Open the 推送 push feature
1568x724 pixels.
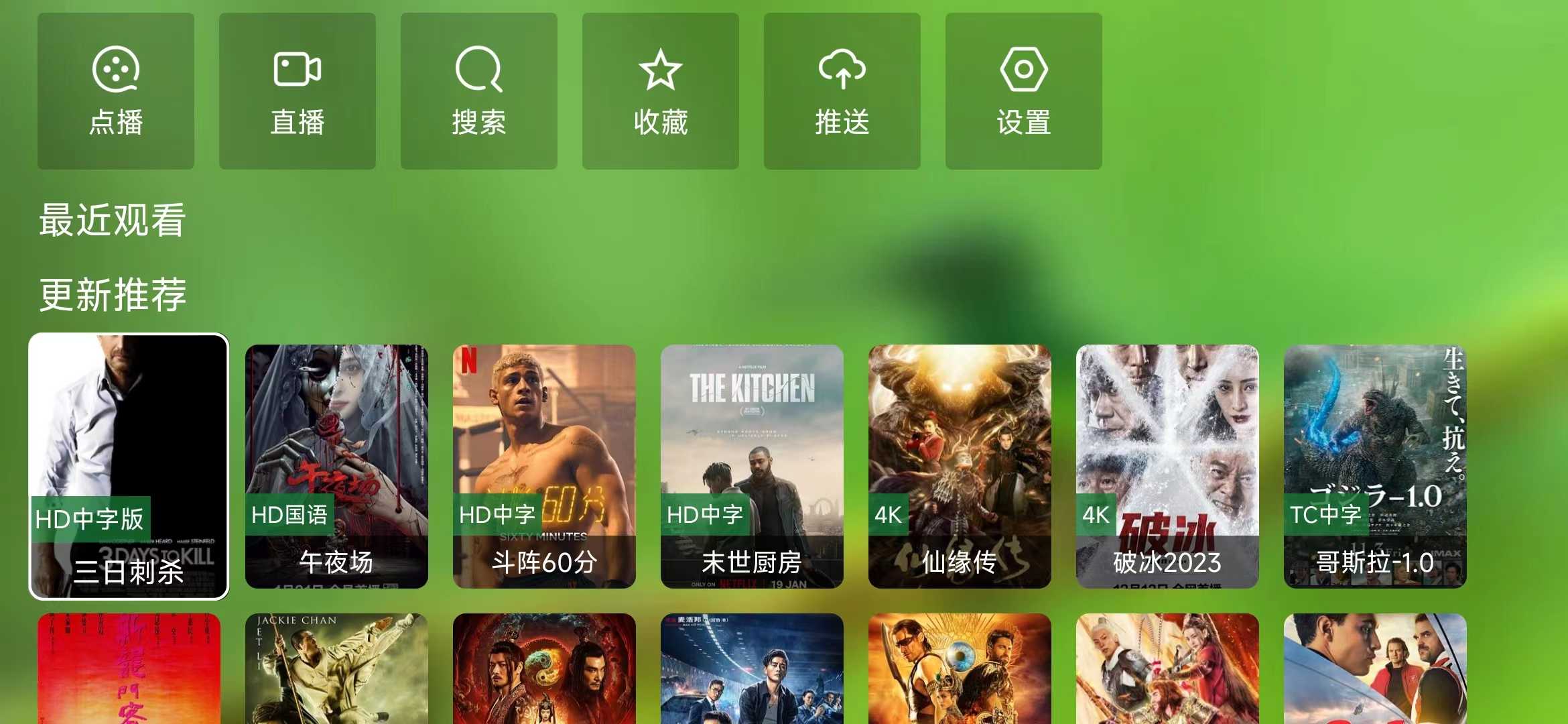click(842, 91)
